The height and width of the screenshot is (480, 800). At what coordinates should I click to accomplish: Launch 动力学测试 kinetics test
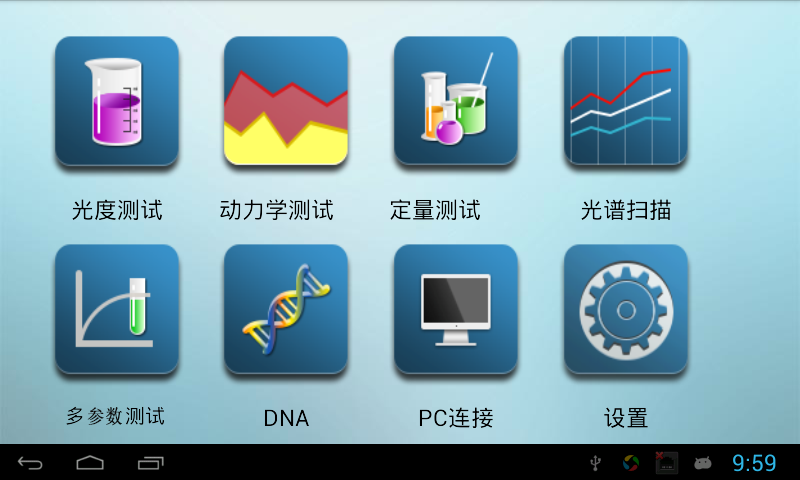pyautogui.click(x=286, y=101)
